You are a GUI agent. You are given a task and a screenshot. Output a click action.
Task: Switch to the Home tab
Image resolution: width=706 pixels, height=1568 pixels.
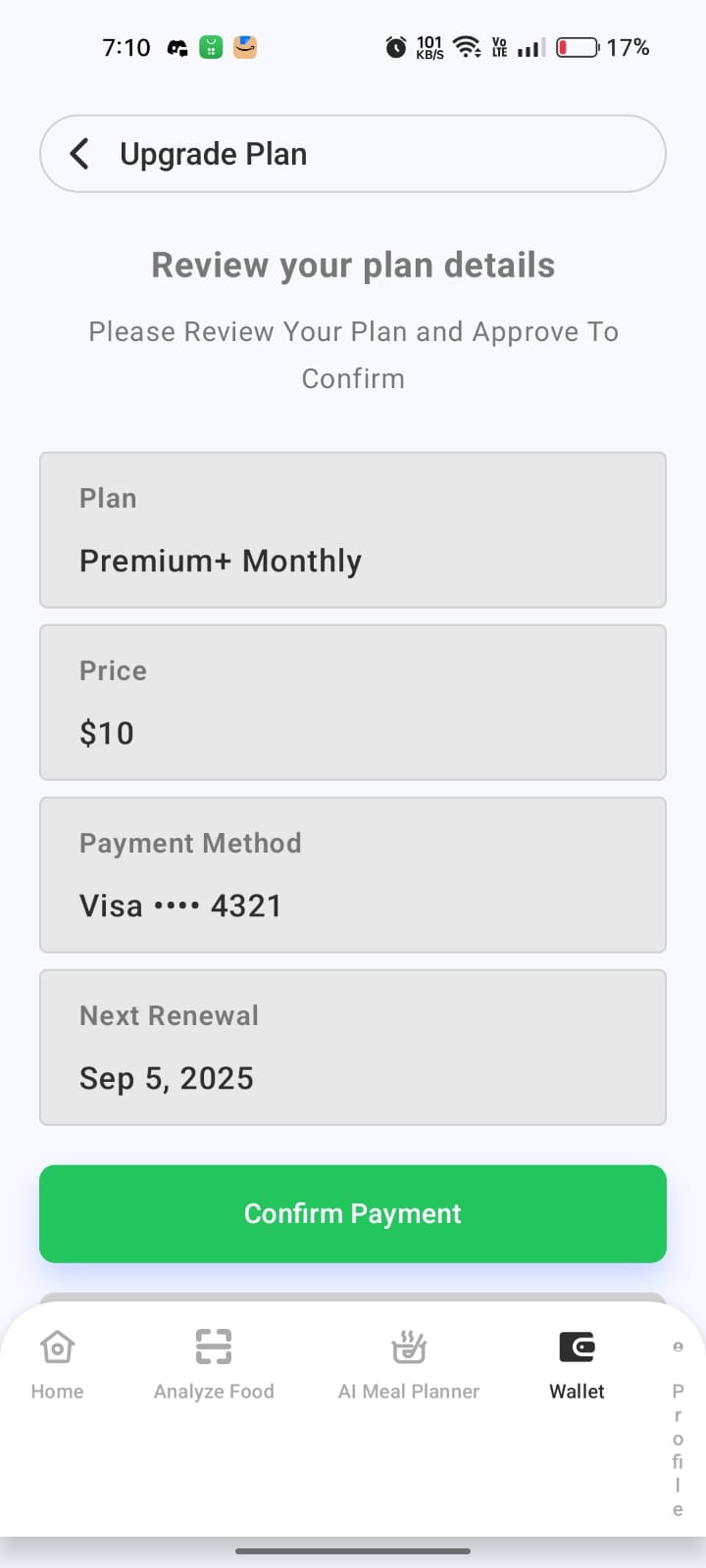pos(57,1364)
